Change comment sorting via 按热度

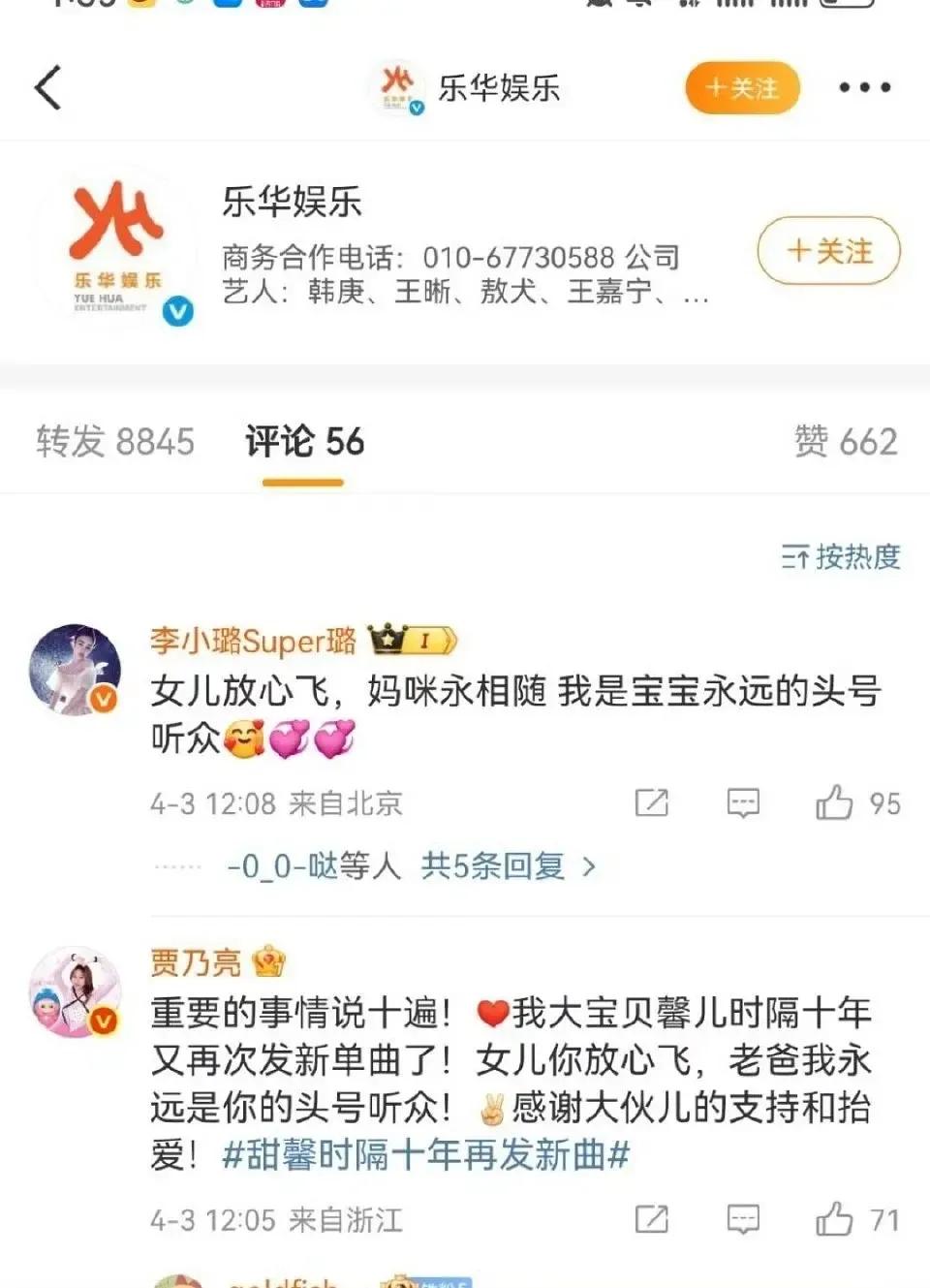[841, 557]
